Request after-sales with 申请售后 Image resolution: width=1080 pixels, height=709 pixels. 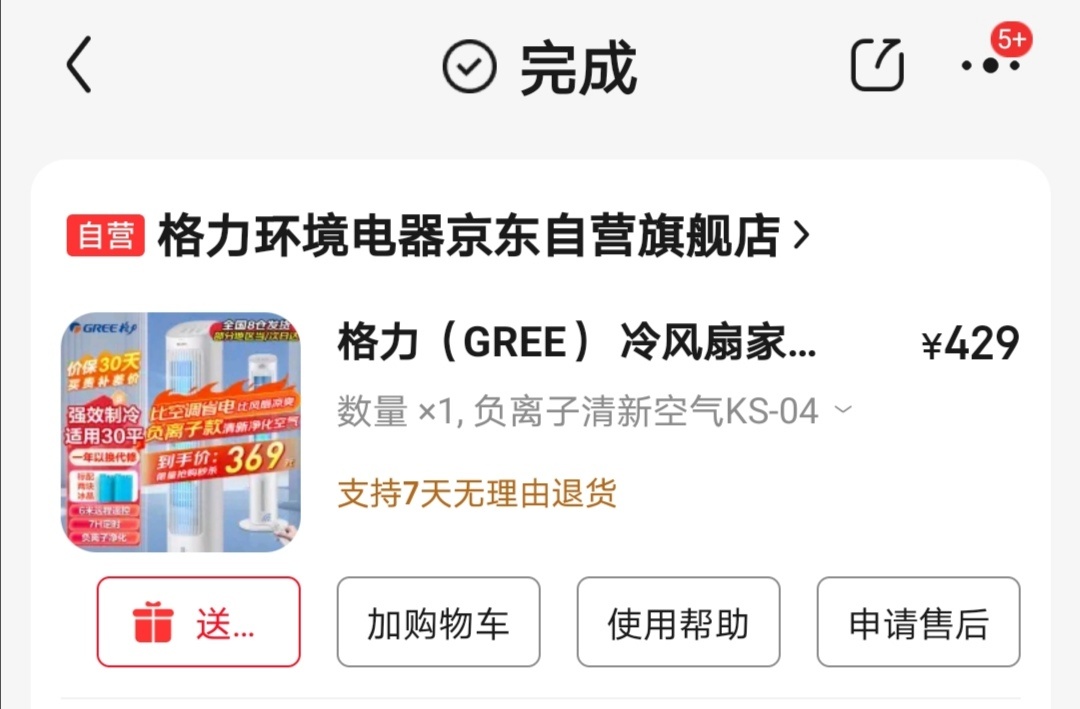point(918,622)
